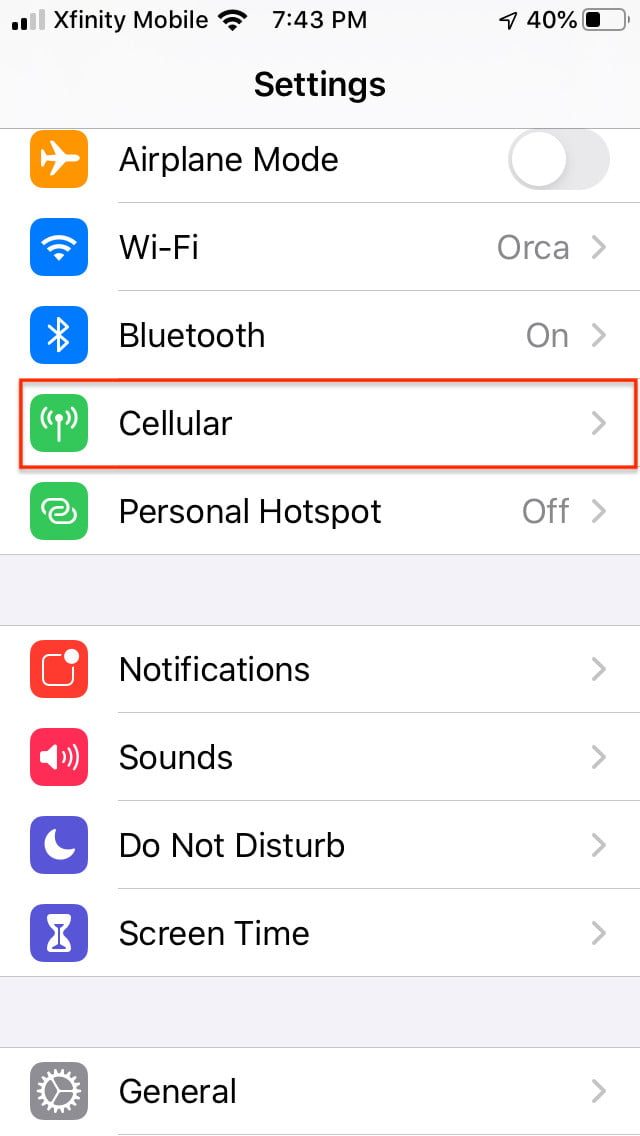640x1136 pixels.
Task: Open General settings
Action: [x=320, y=1092]
